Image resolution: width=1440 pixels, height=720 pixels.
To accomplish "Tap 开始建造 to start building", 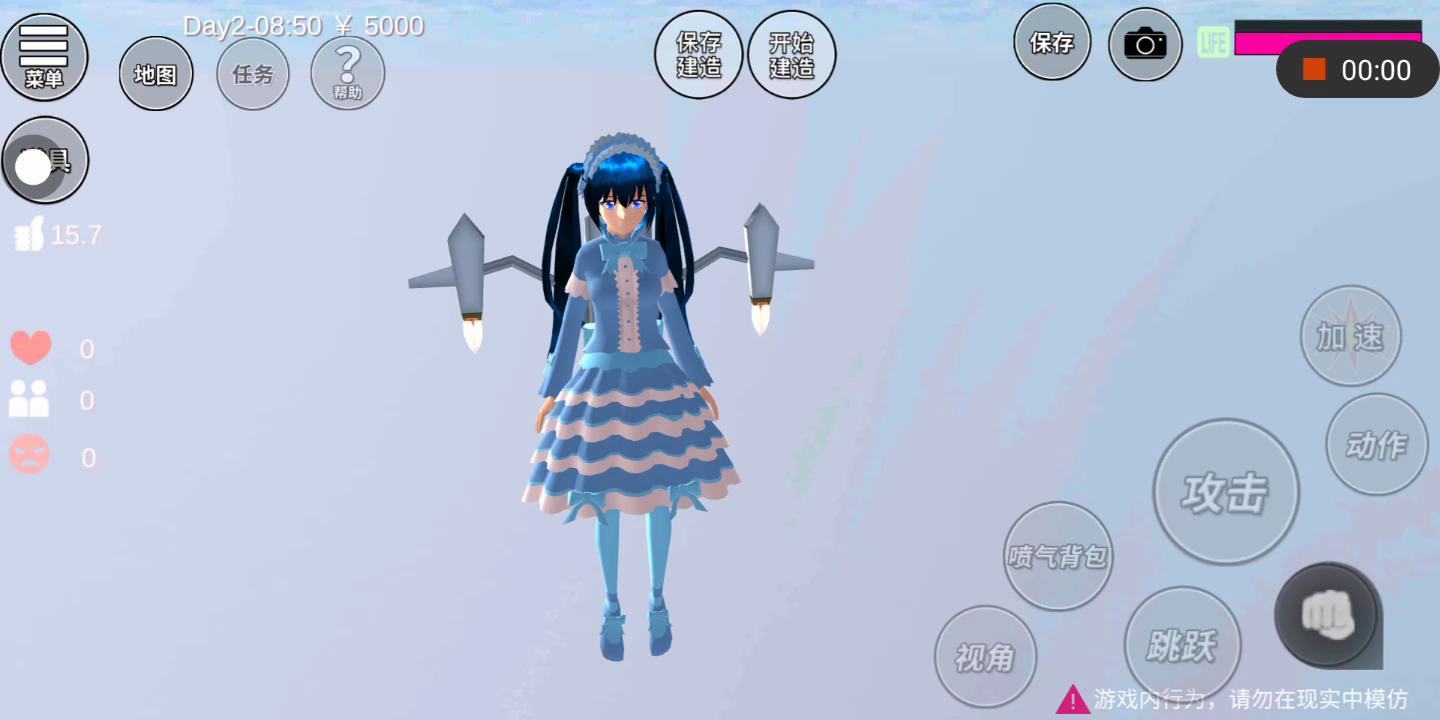I will tap(792, 55).
